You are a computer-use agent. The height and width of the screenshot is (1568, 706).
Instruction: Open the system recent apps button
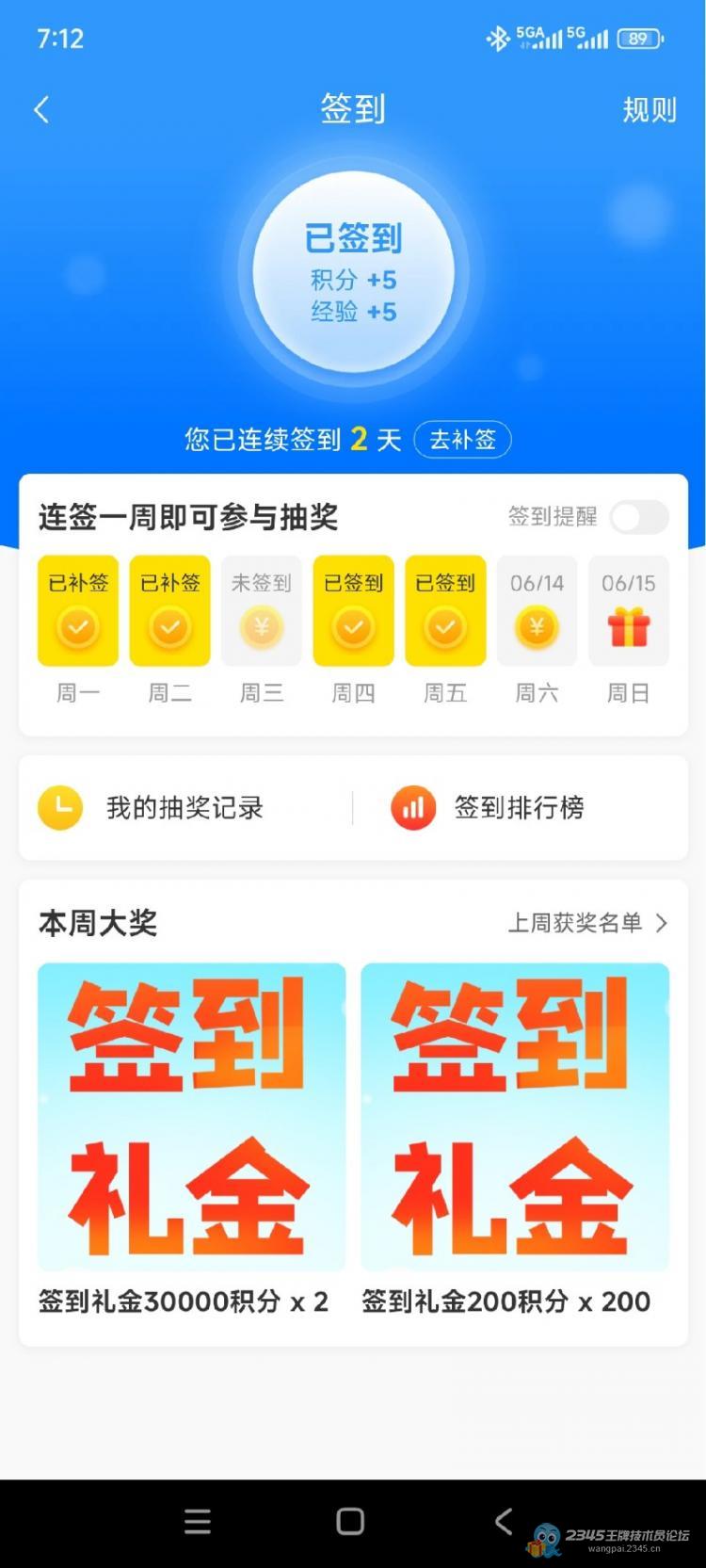[x=198, y=1522]
